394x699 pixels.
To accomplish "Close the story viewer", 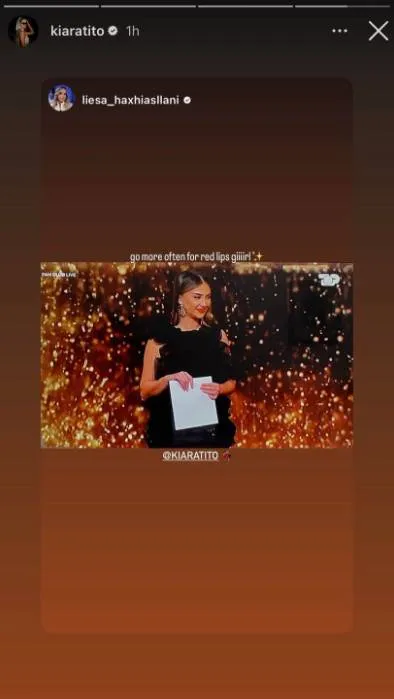I will point(378,31).
